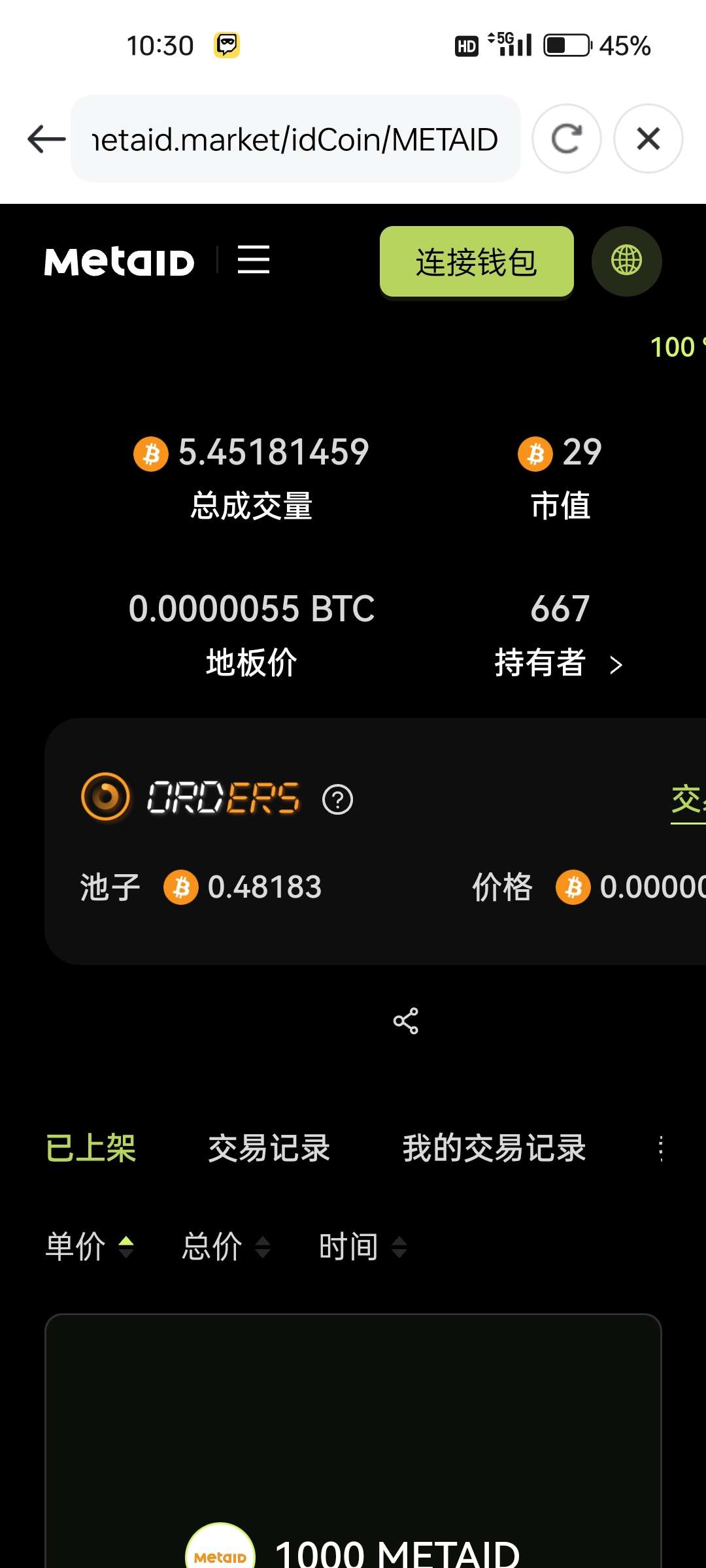Sort listings by 单价 unit price
Viewport: 706px width, 1568px height.
[90, 1247]
